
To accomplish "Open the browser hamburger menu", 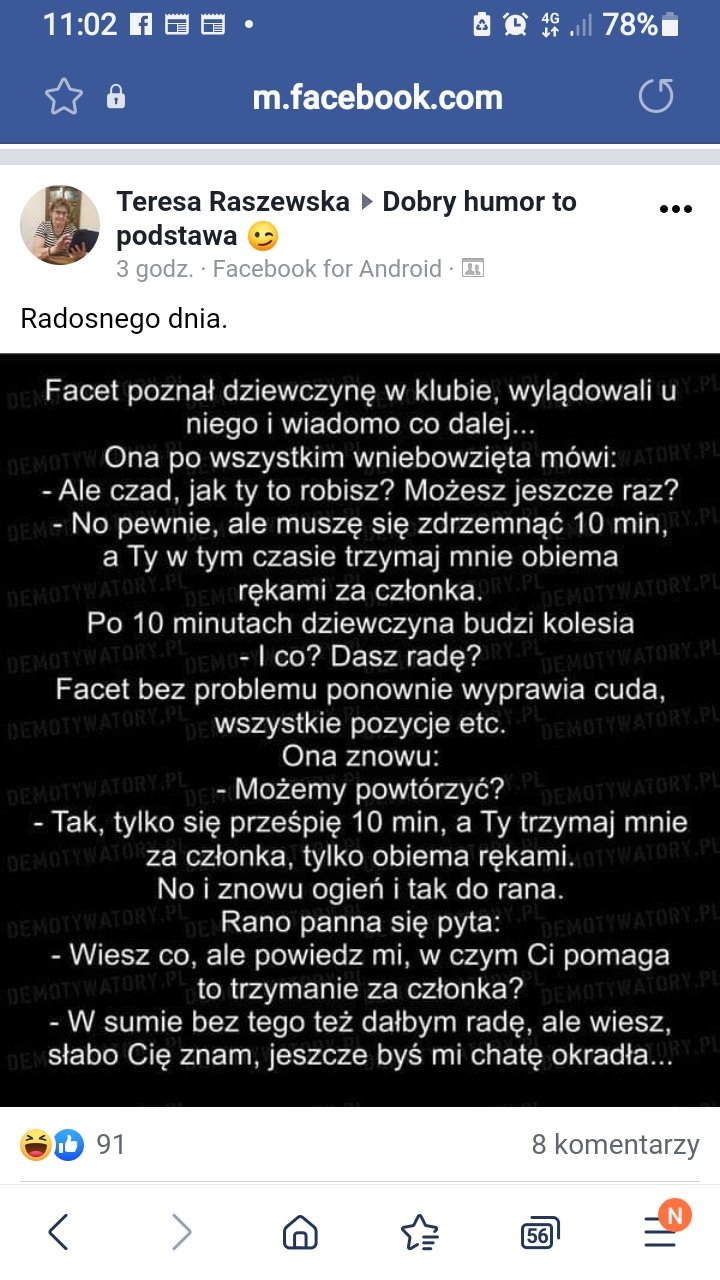I will 659,1232.
